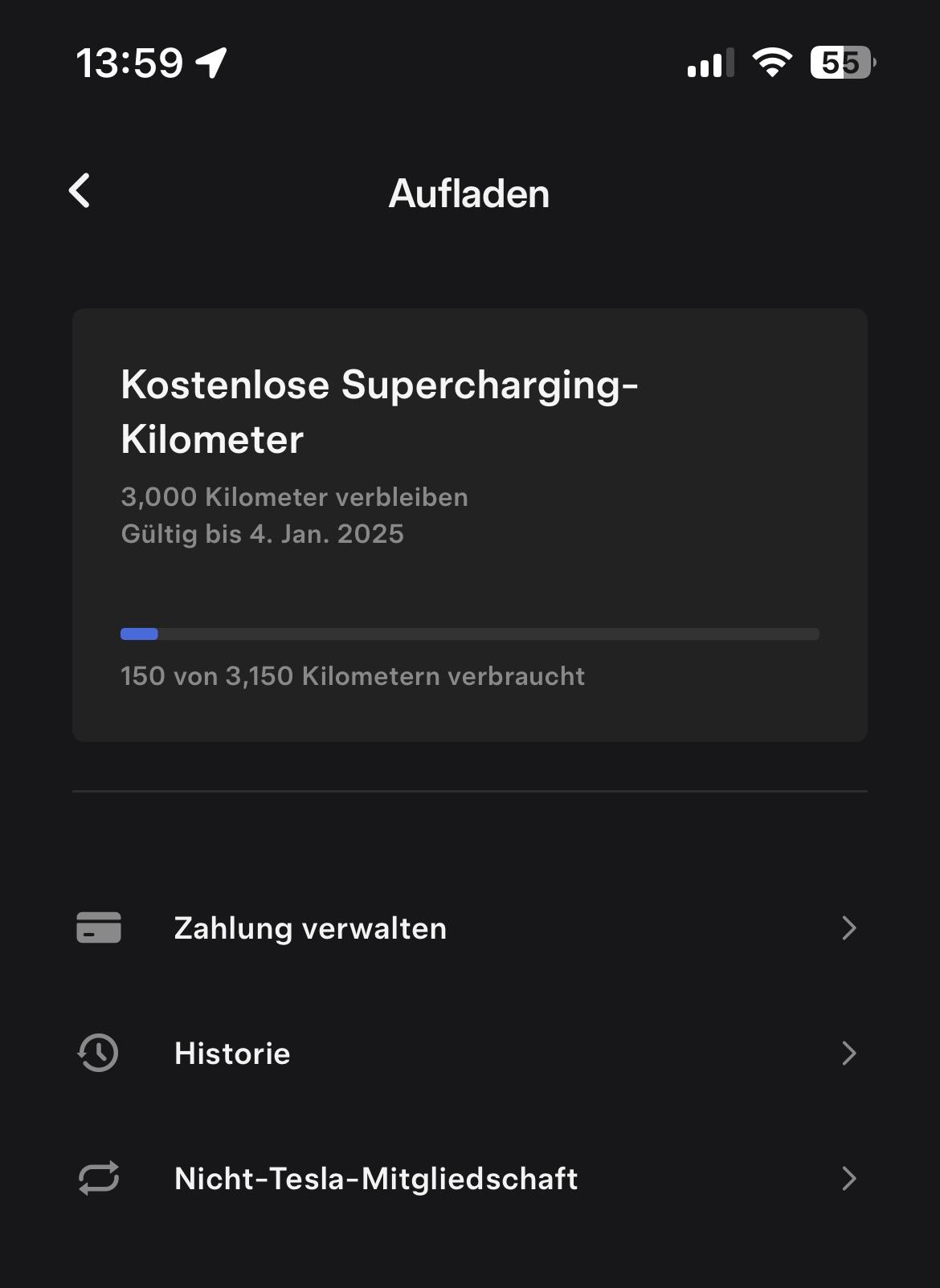This screenshot has width=940, height=1288.
Task: Go back from the Aufladen screen
Action: click(x=80, y=191)
